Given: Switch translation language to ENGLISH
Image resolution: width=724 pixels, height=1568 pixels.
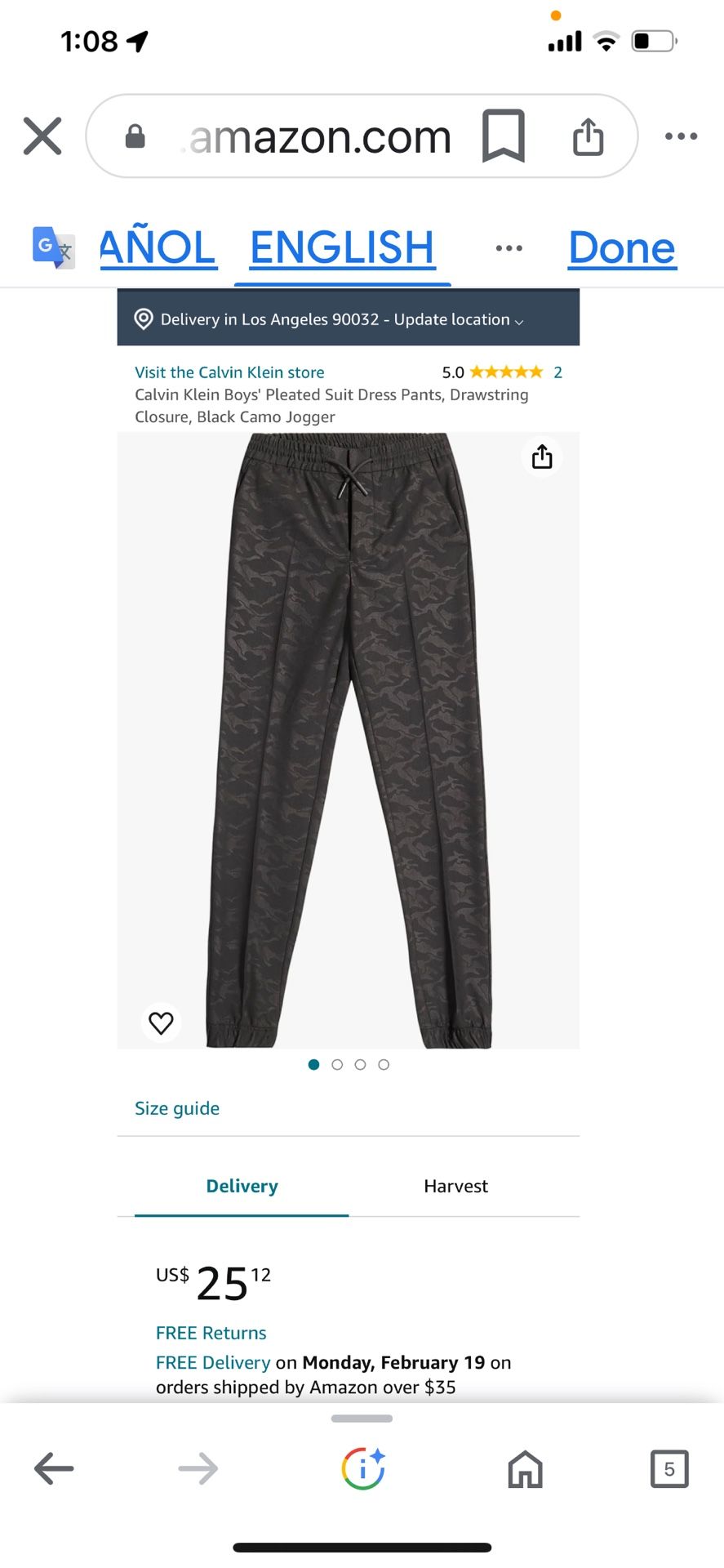Looking at the screenshot, I should (341, 247).
